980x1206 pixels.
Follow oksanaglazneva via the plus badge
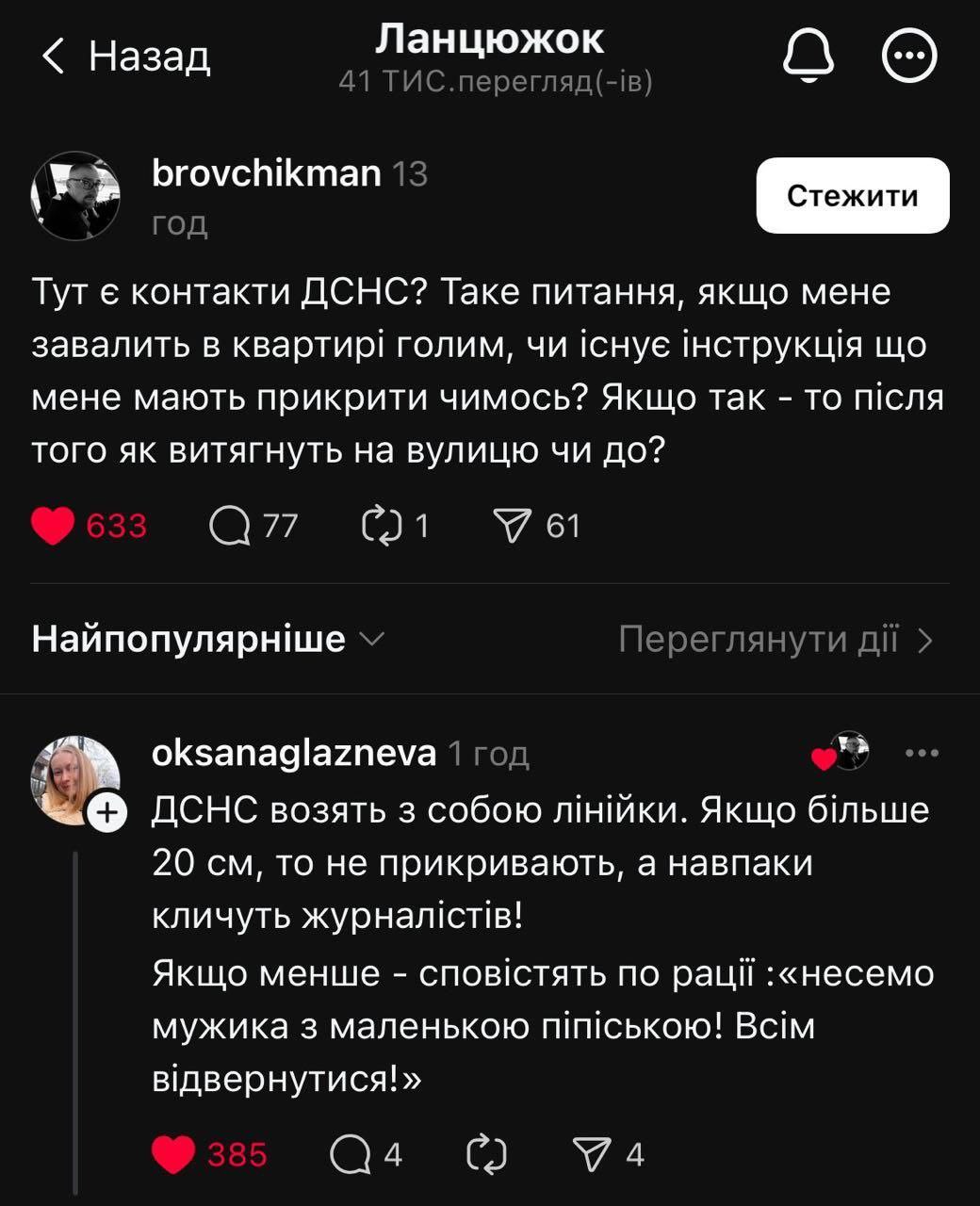106,812
